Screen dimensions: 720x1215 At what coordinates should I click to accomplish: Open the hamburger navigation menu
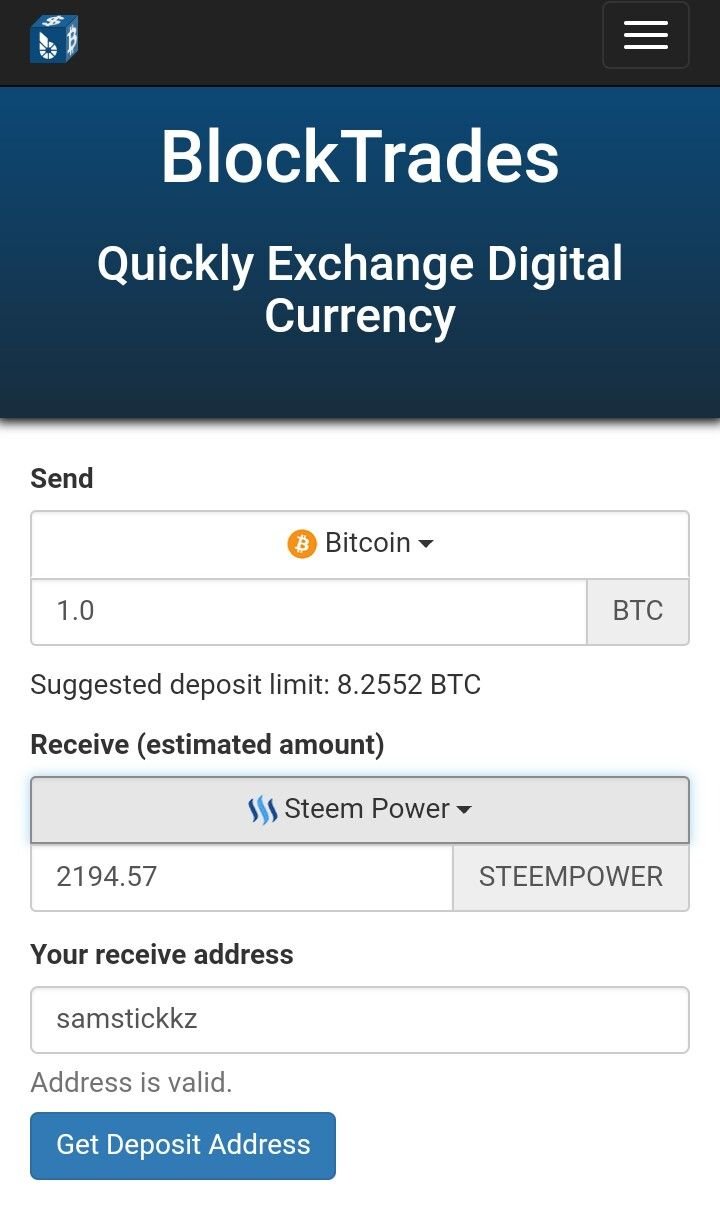point(646,35)
